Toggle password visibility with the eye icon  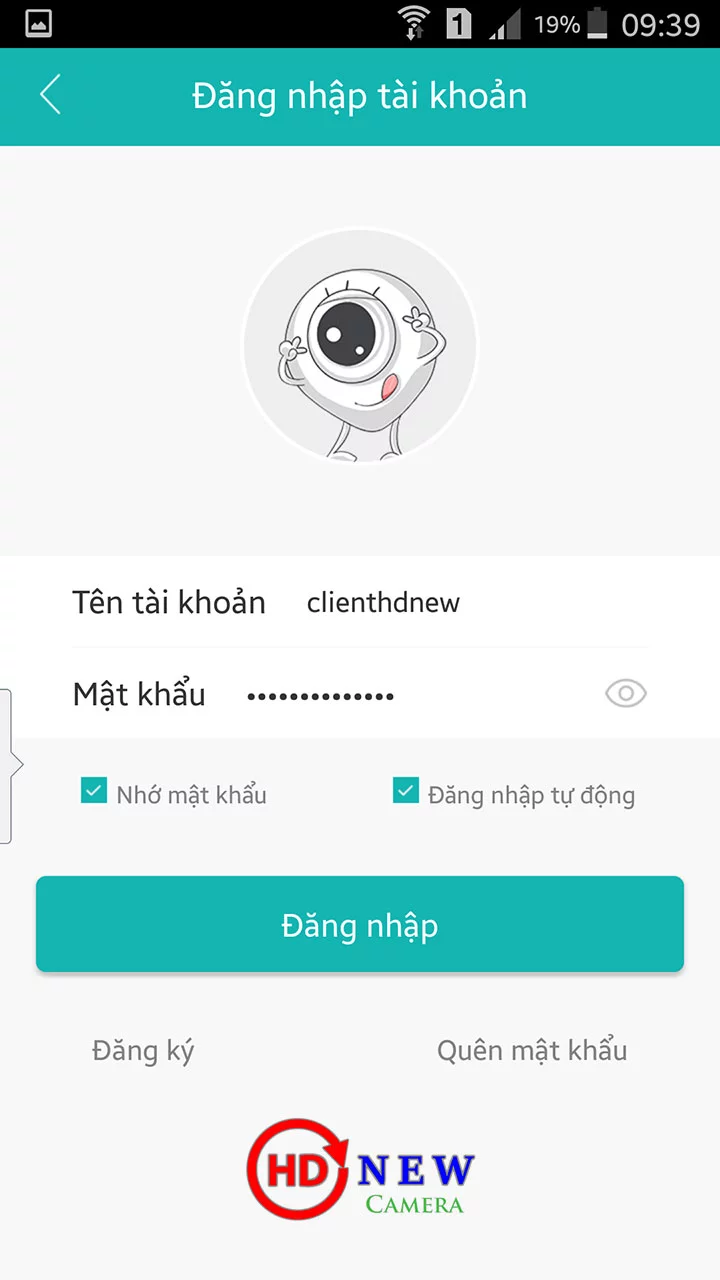point(625,693)
